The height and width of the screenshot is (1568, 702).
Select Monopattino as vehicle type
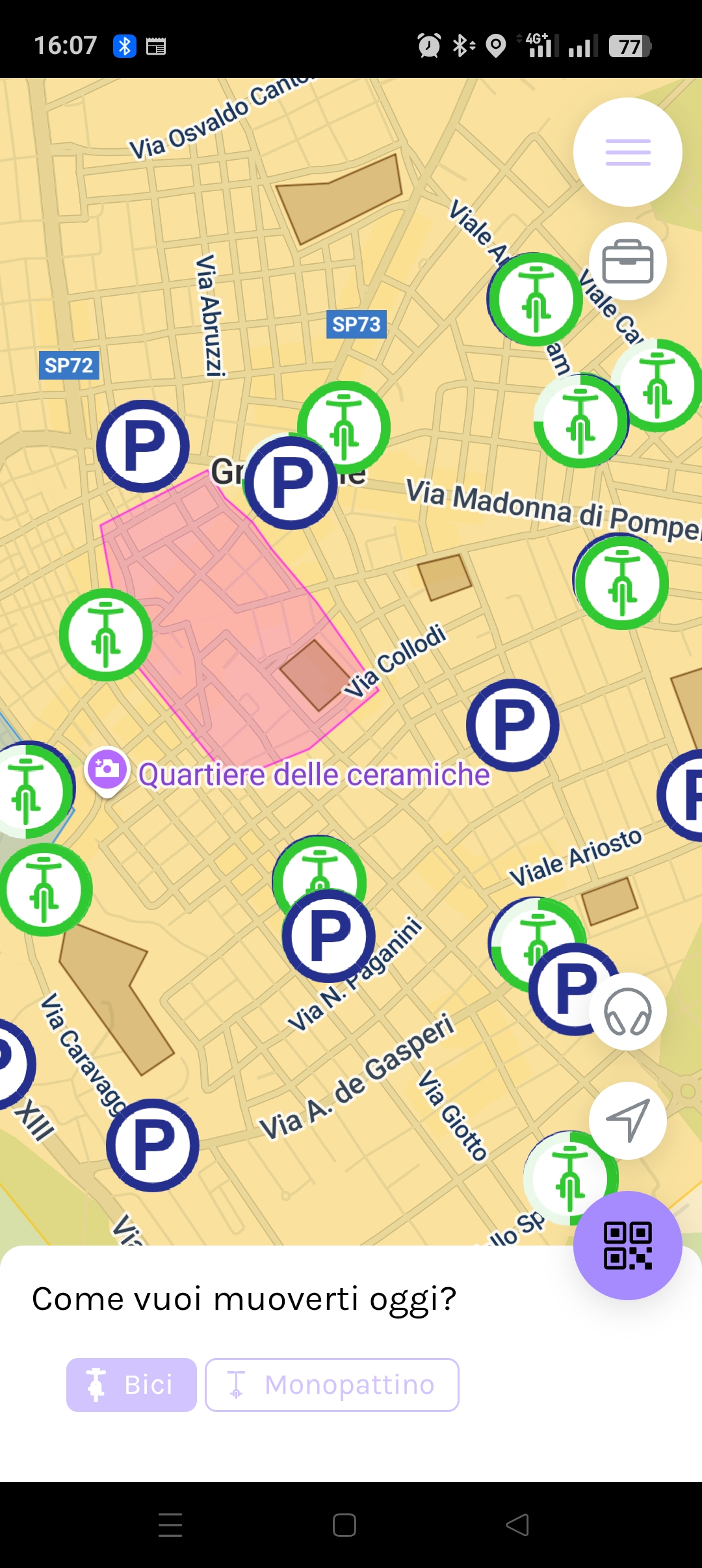coord(332,1385)
